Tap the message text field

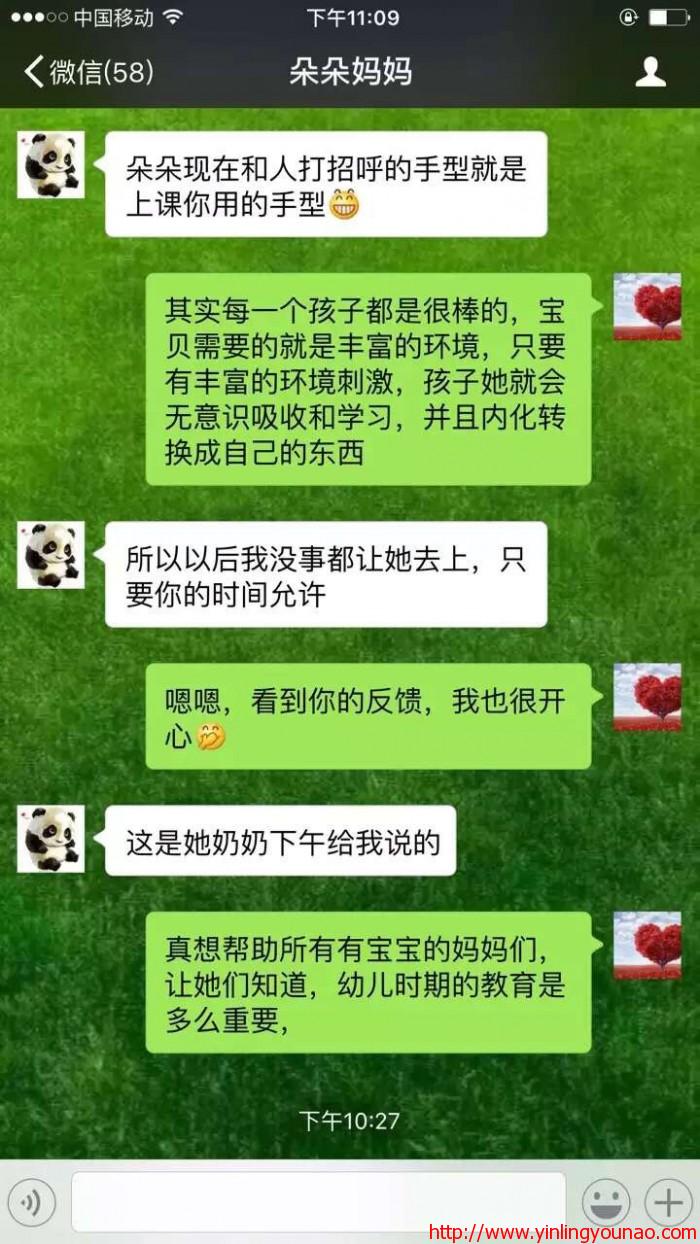(318, 1202)
